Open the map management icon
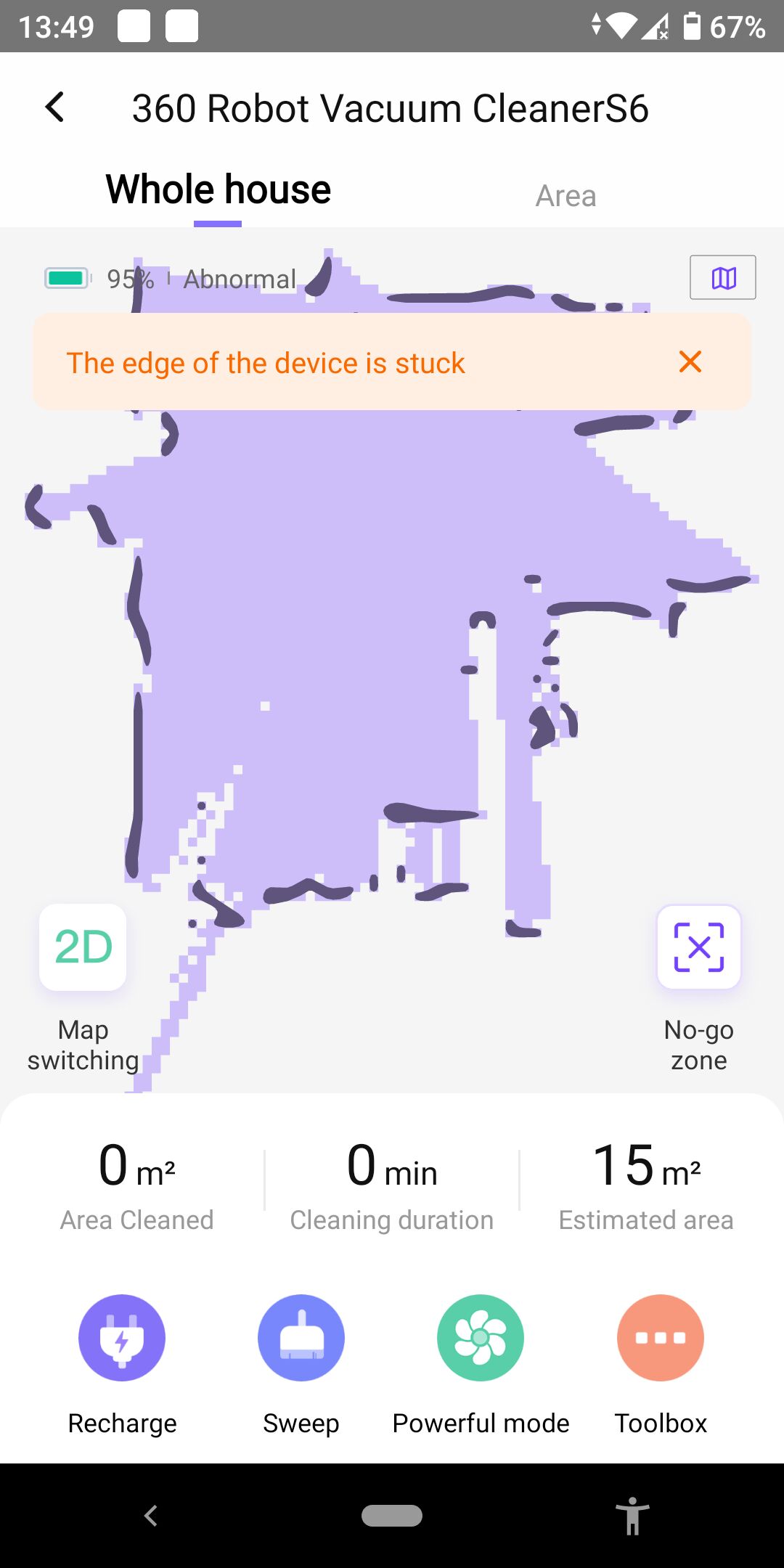784x1568 pixels. 722,277
